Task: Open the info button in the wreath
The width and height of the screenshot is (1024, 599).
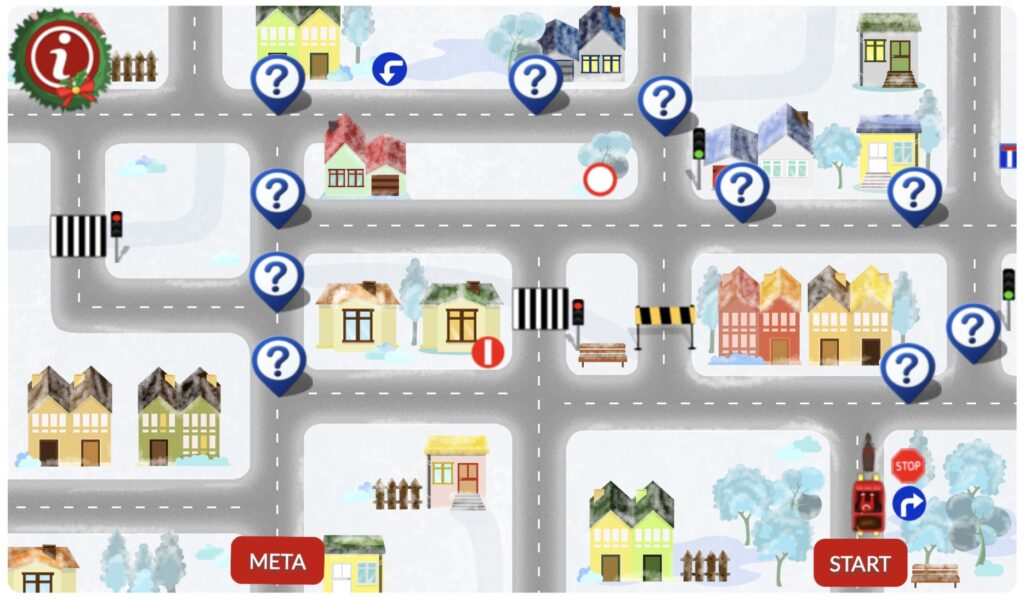Action: click(x=59, y=57)
